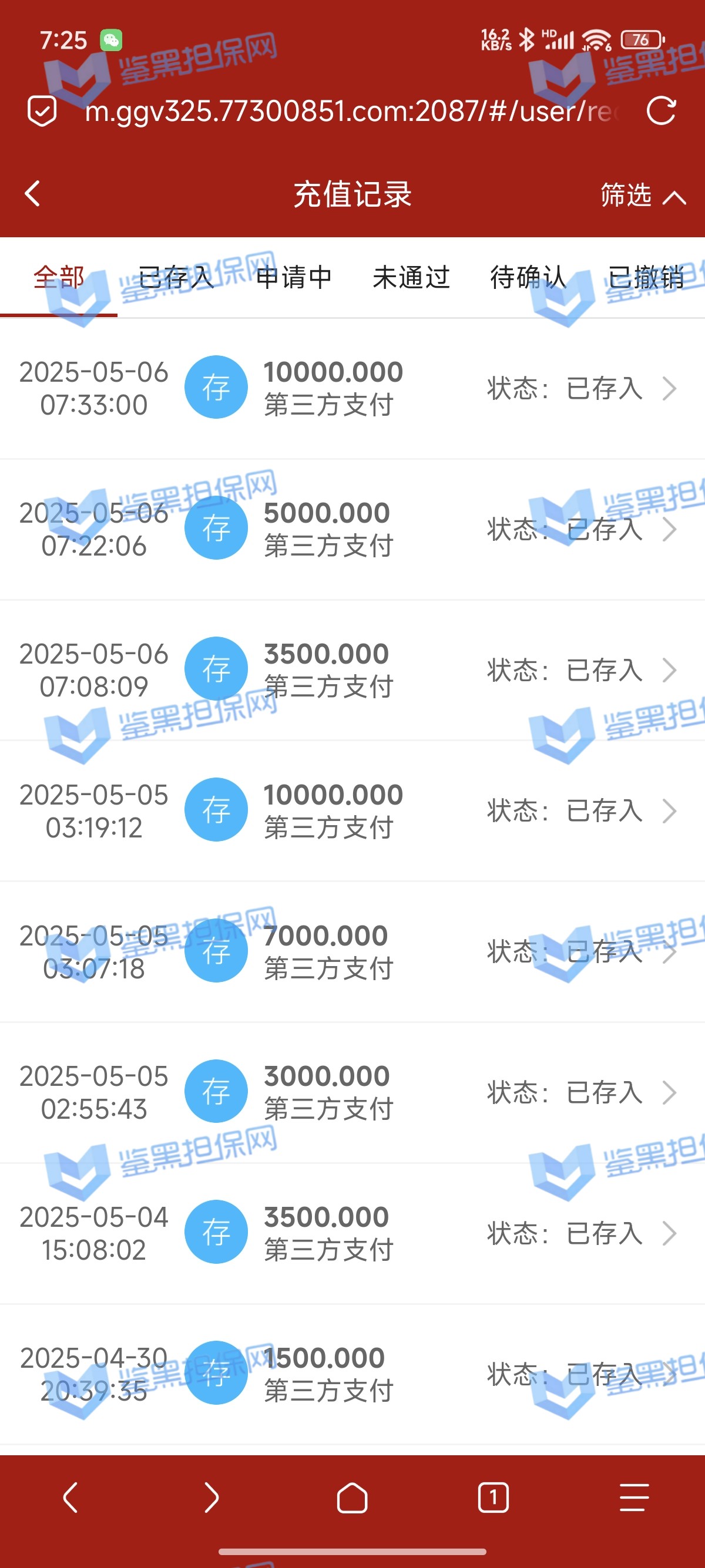Open the 1500.000 deposit record
The height and width of the screenshot is (1568, 705).
[x=352, y=1374]
